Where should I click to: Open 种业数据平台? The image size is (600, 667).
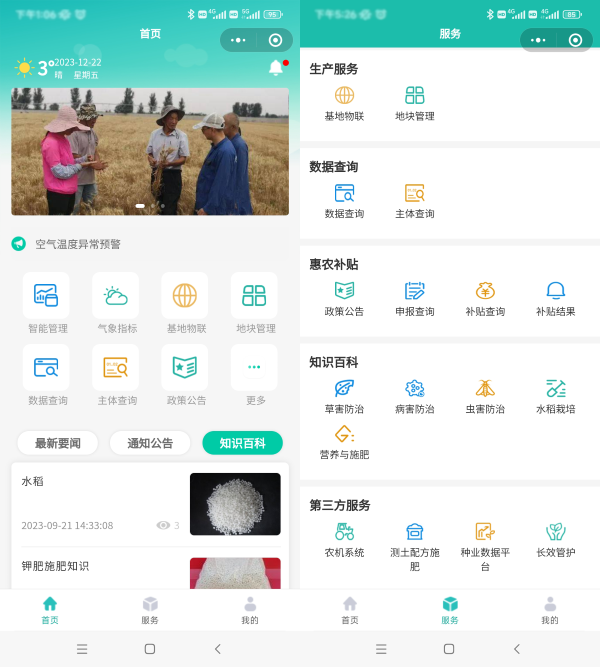pos(485,544)
